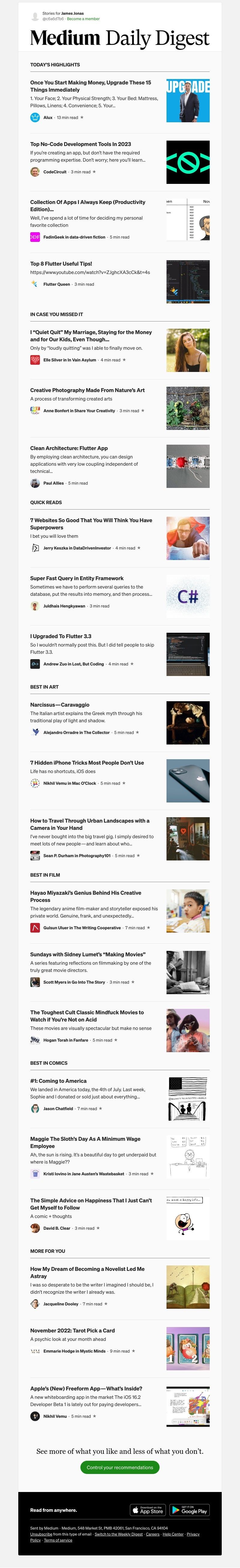The height and width of the screenshot is (1568, 240).
Task: View 'Super Fast Query in Entity Framework'
Action: [76, 578]
